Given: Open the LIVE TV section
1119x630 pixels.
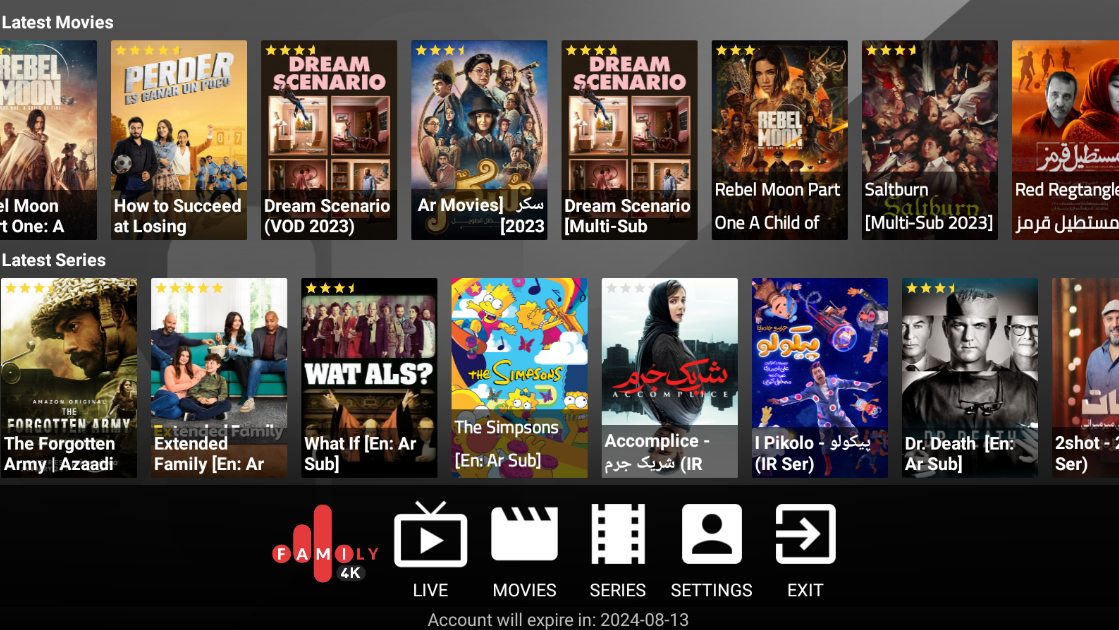Looking at the screenshot, I should click(430, 548).
